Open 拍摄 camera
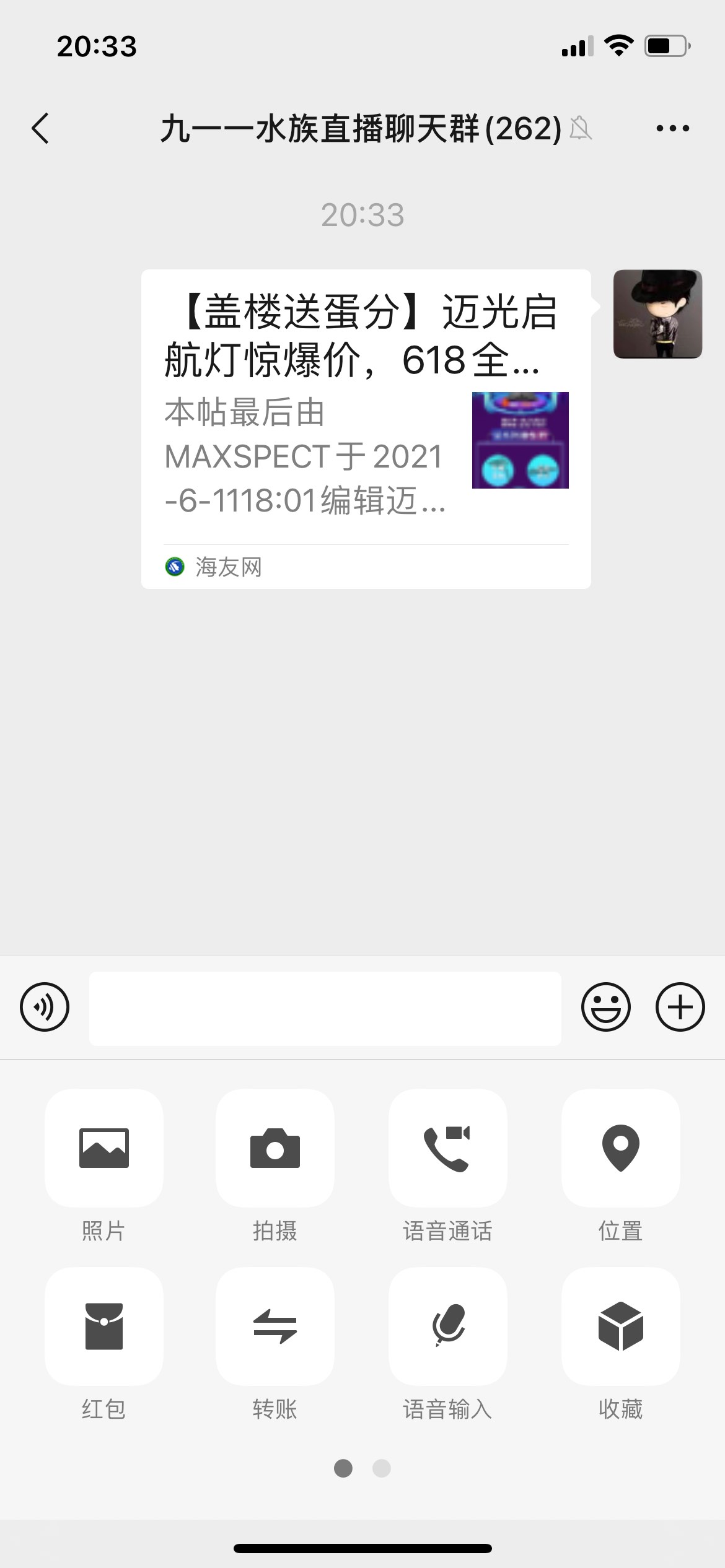 point(275,1148)
